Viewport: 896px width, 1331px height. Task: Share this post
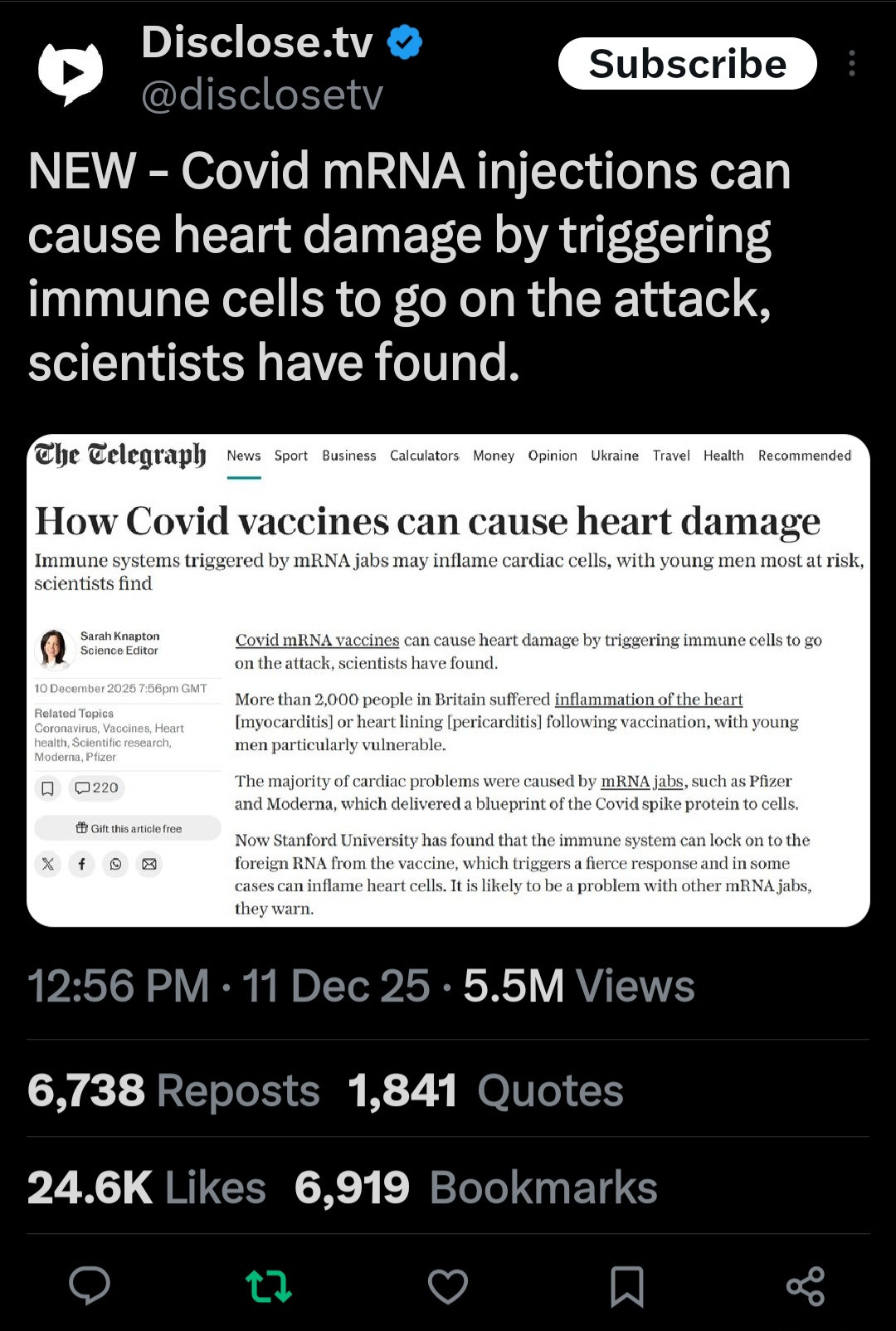tap(806, 1285)
